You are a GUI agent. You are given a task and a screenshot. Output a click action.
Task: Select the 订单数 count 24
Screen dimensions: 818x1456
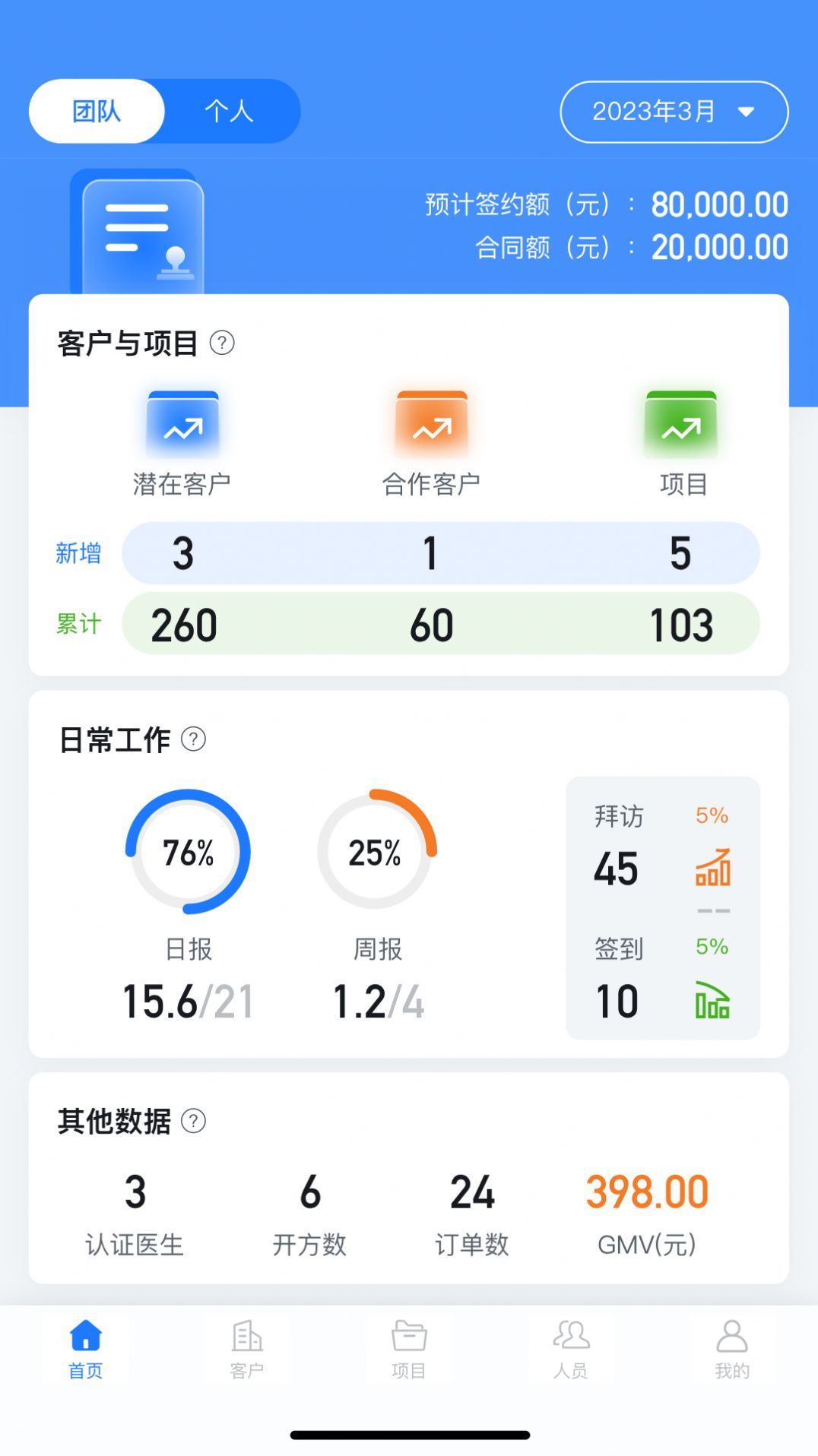click(472, 1193)
